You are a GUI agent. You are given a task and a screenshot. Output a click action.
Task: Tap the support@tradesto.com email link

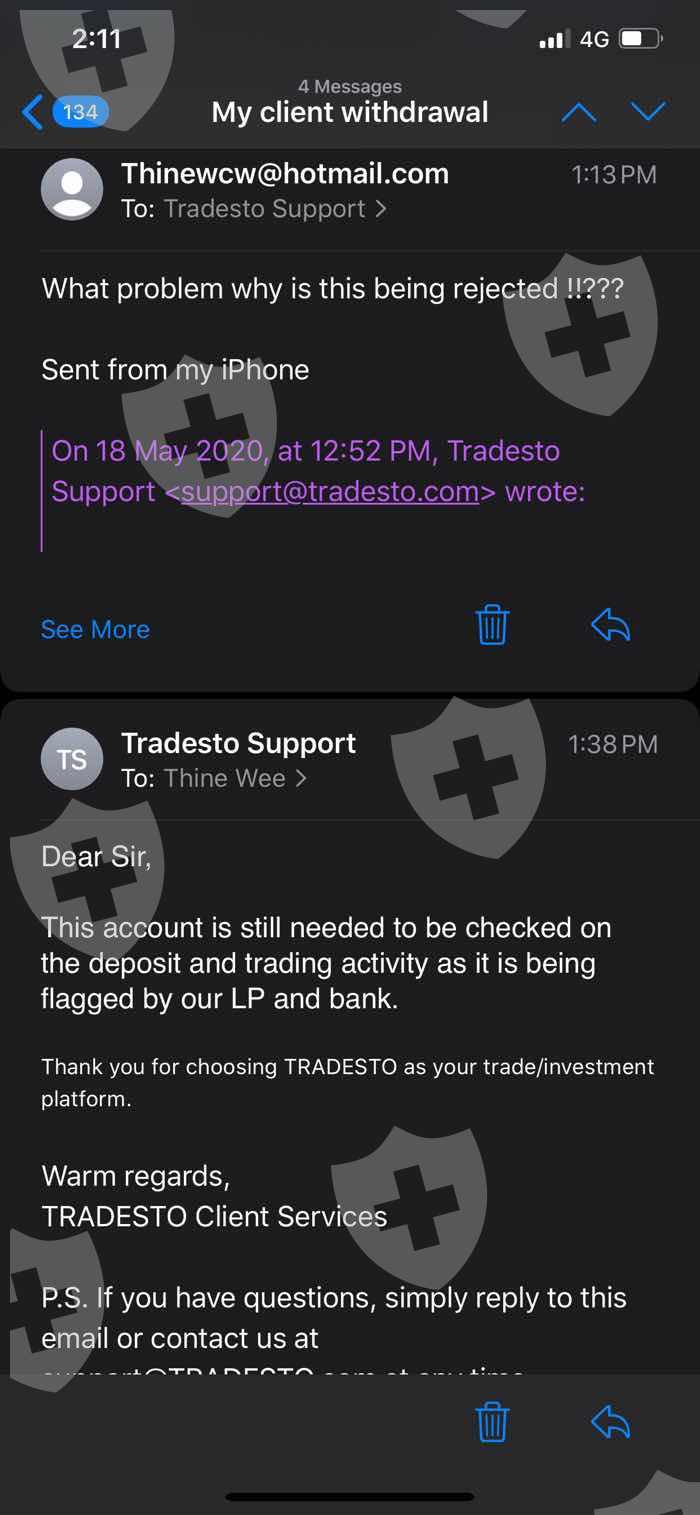329,492
